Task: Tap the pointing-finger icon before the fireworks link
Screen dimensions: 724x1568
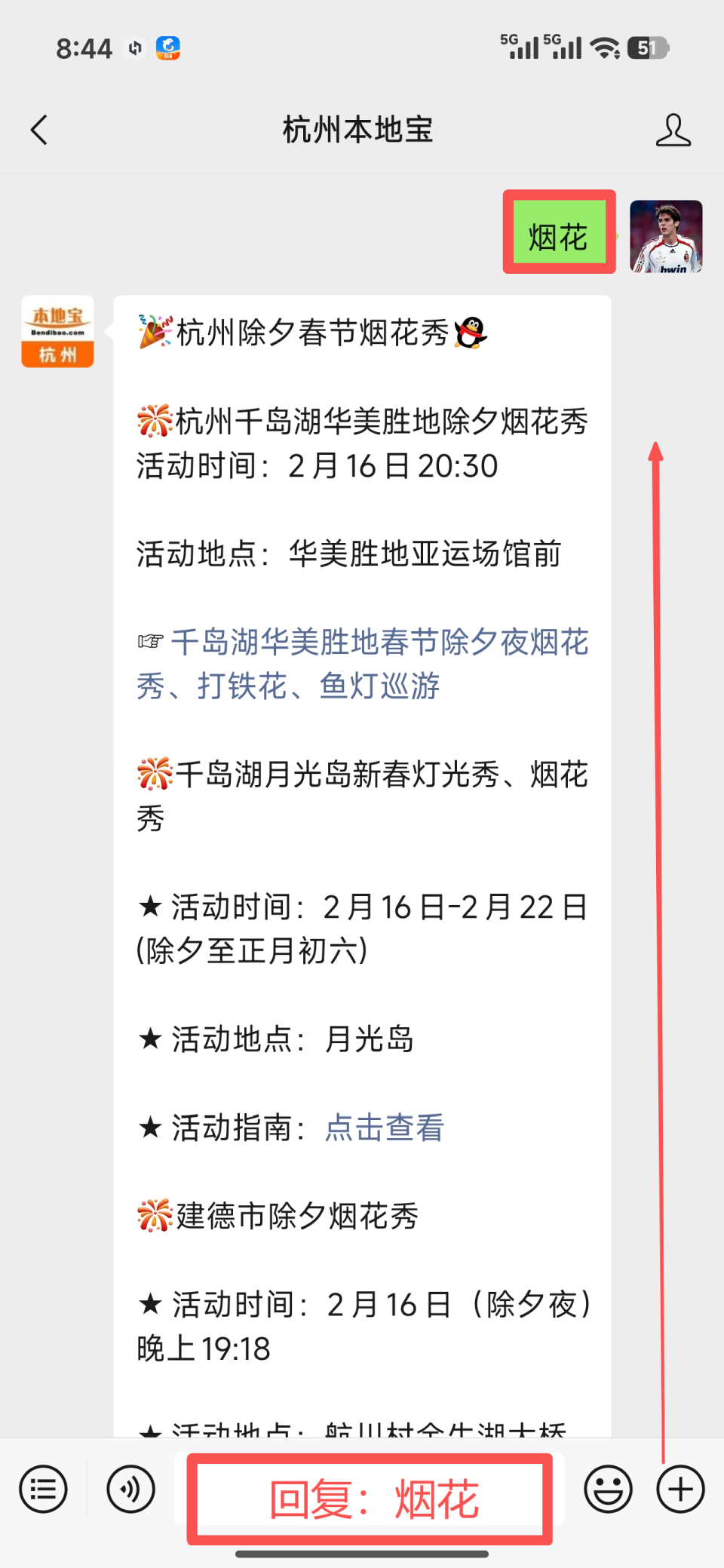Action: tap(150, 642)
